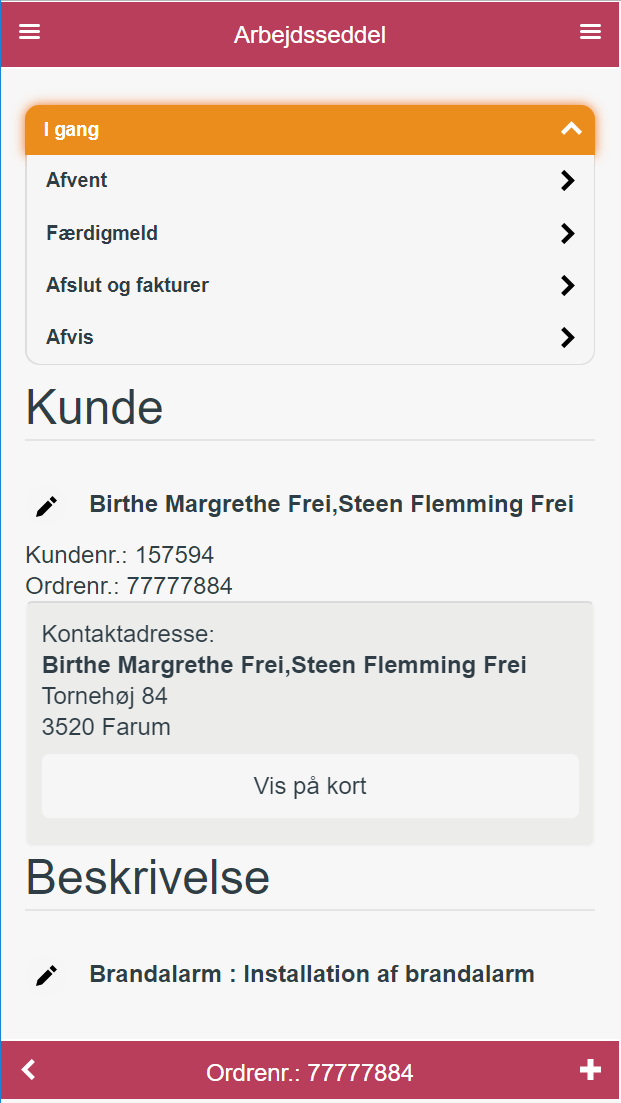Choose Færdigmeld status

(x=310, y=233)
